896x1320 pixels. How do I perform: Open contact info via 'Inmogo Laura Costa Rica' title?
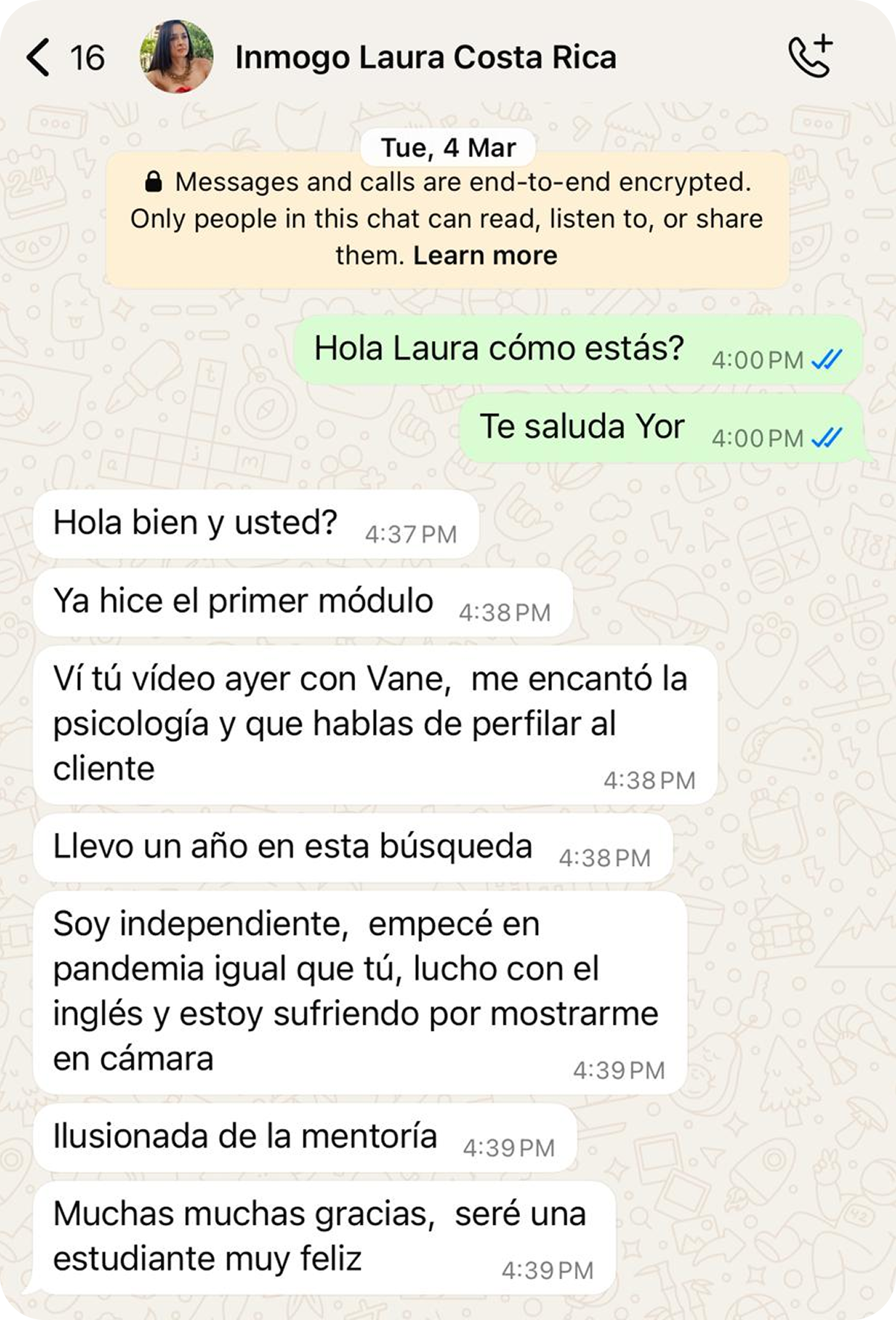click(x=426, y=59)
